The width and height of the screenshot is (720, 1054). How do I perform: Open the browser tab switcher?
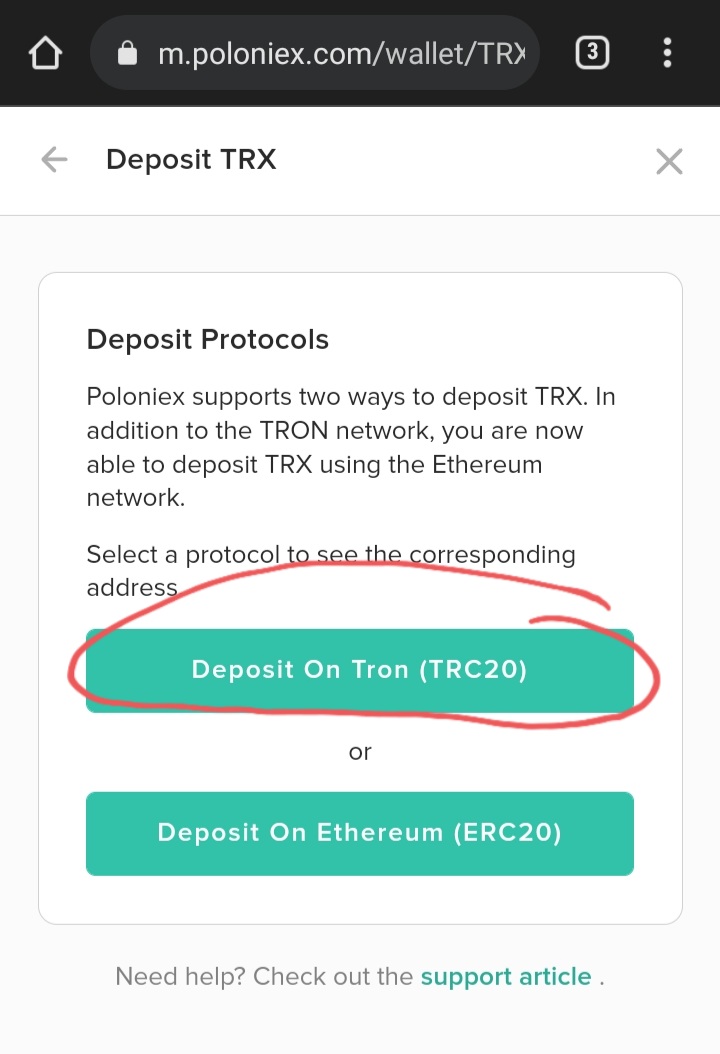coord(592,53)
